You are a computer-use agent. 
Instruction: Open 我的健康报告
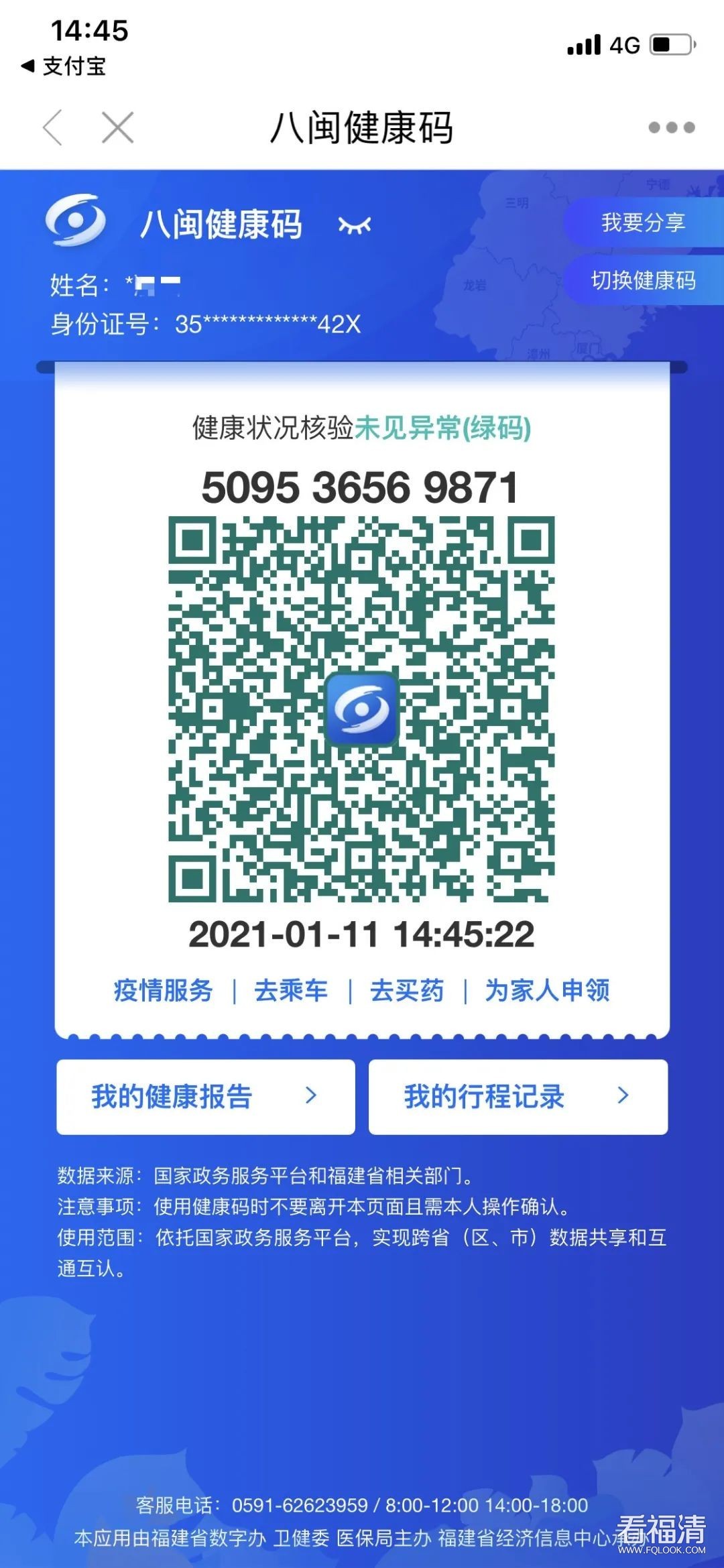pos(205,1097)
